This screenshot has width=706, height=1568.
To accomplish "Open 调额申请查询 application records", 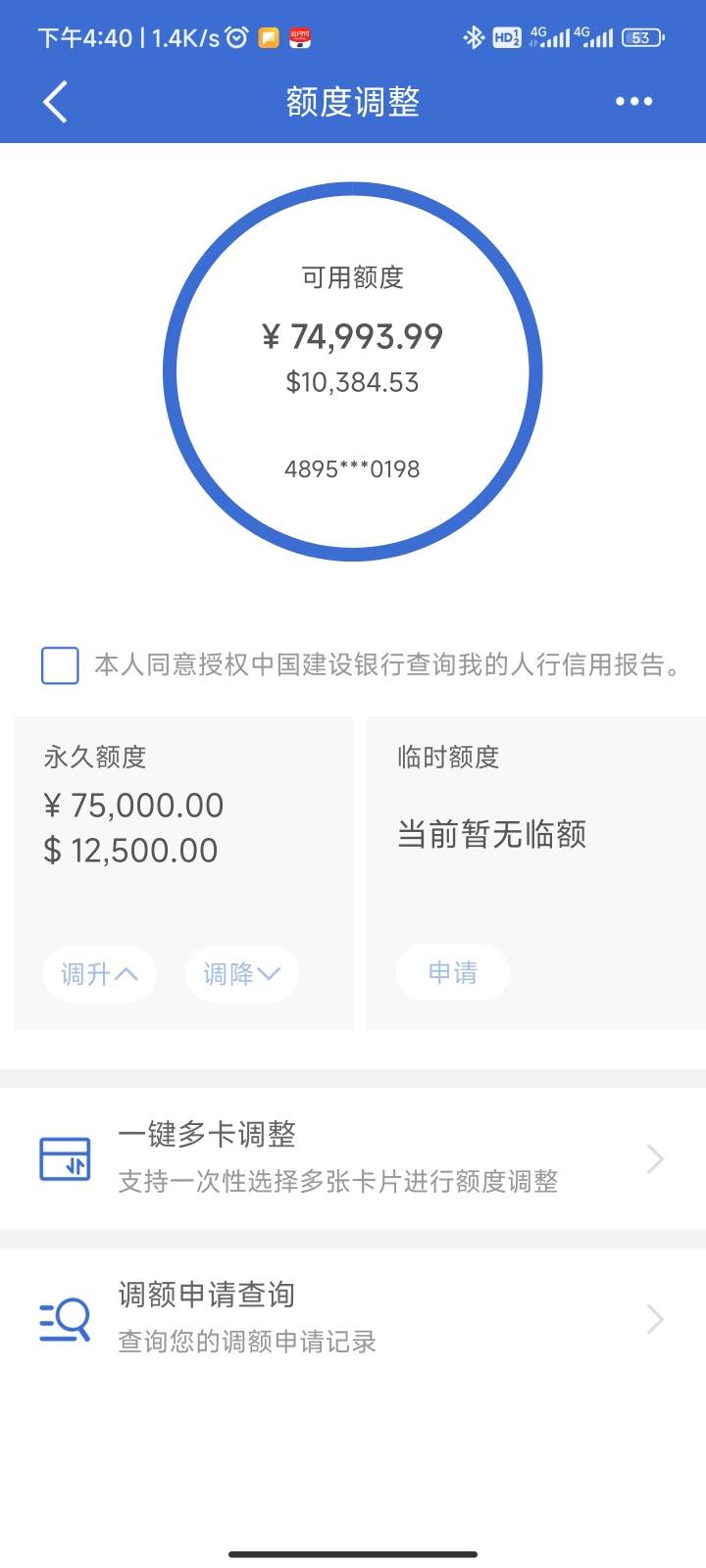I will [x=353, y=1319].
